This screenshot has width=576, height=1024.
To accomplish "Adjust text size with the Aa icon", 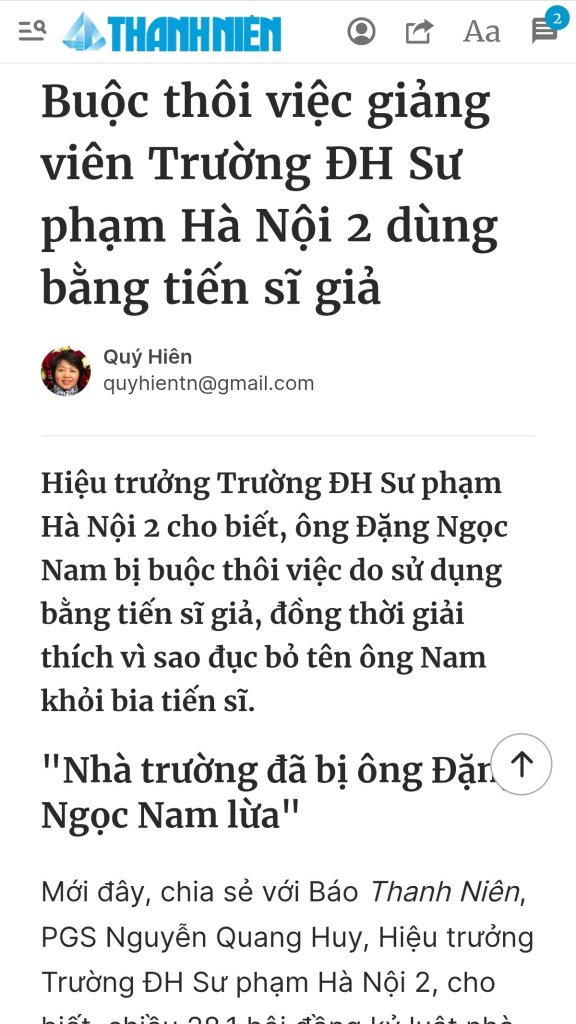I will coord(481,31).
